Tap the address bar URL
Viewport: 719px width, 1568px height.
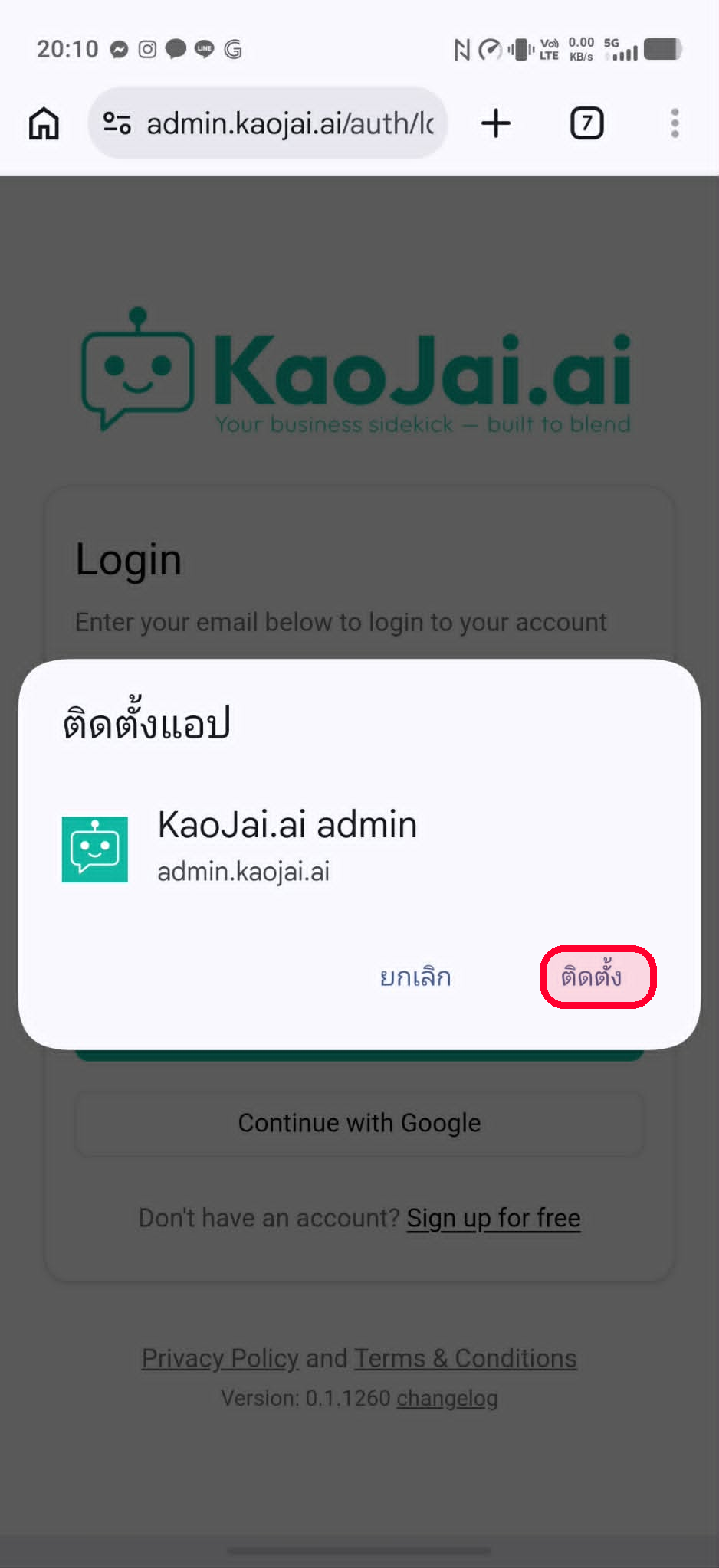(290, 123)
